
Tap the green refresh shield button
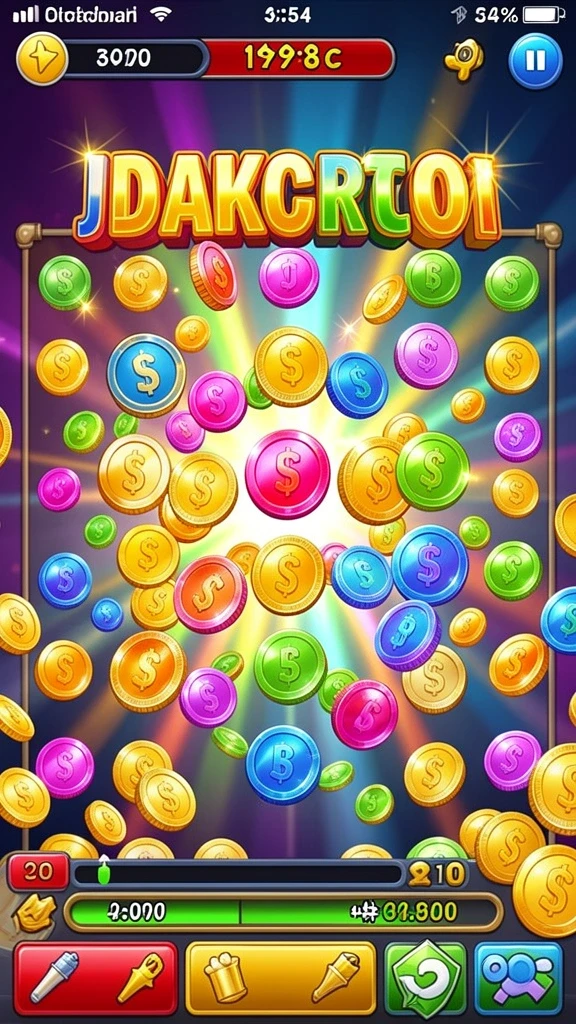pos(425,977)
